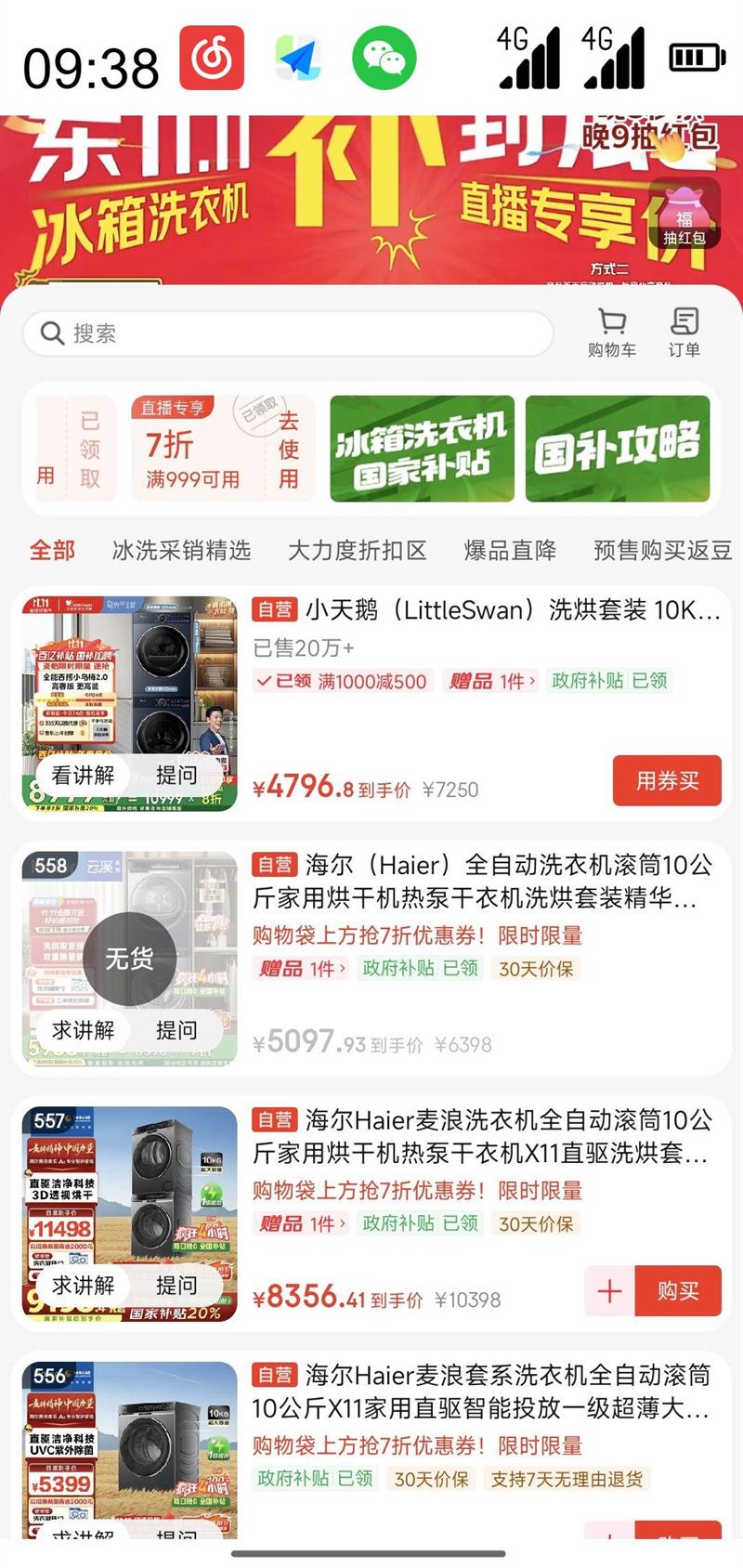Open WeChat from the status bar
The width and height of the screenshot is (743, 1568).
(x=384, y=56)
